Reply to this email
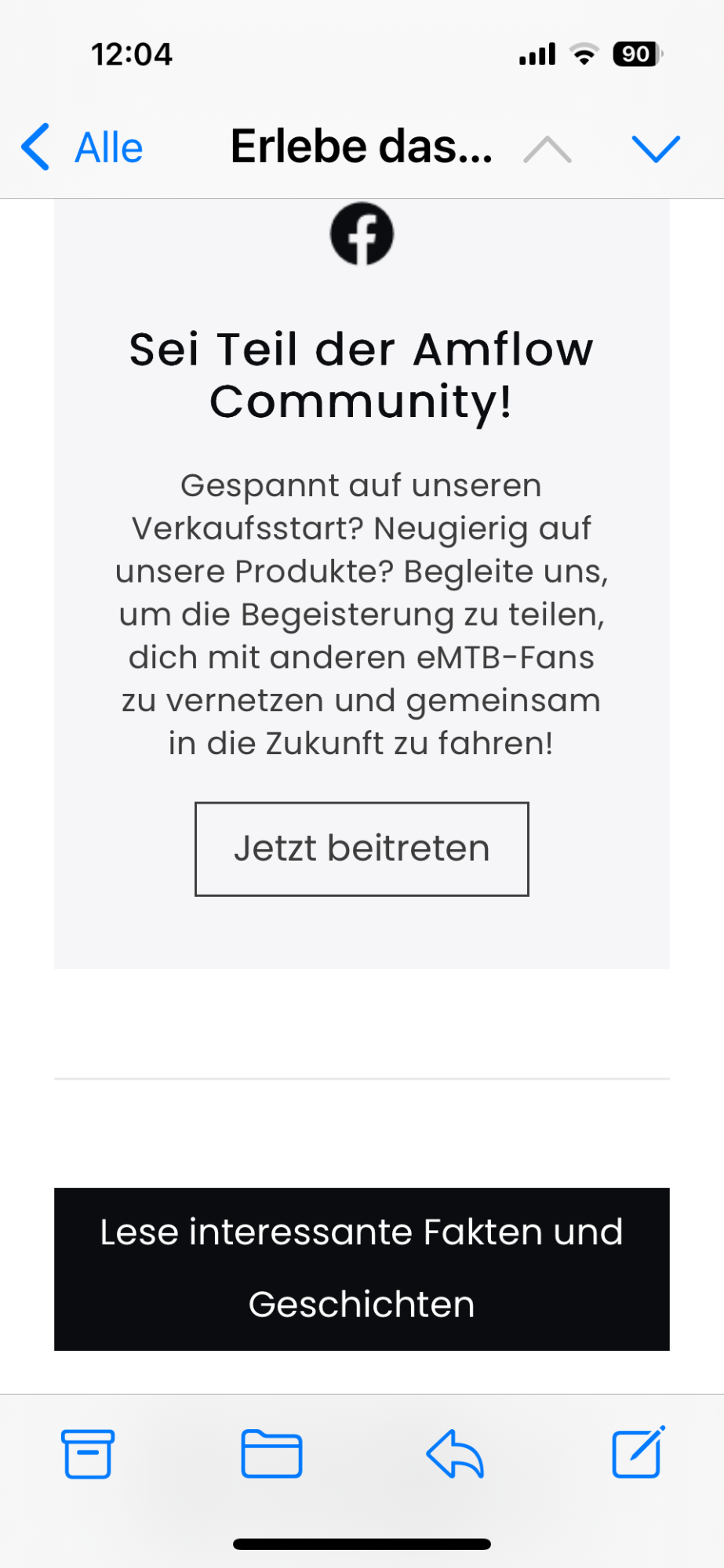 coord(455,1454)
